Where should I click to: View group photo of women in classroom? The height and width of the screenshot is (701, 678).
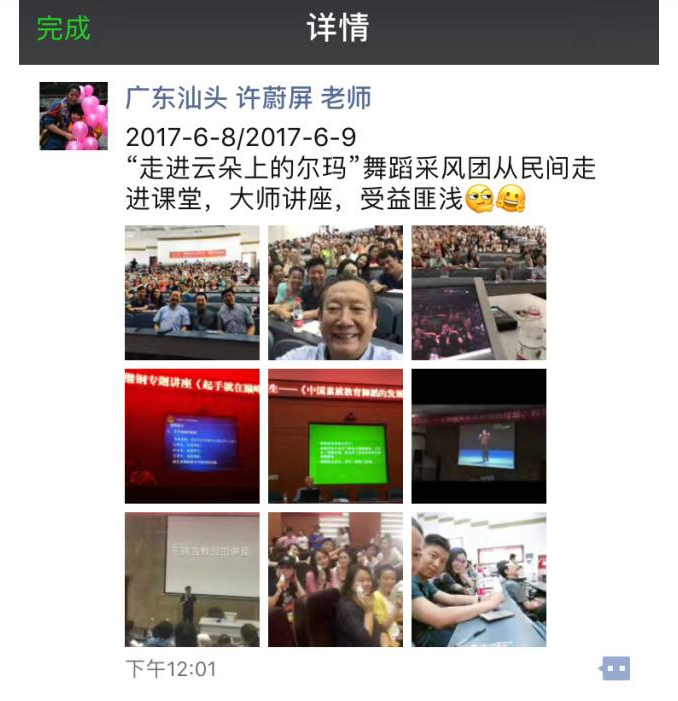coord(335,579)
